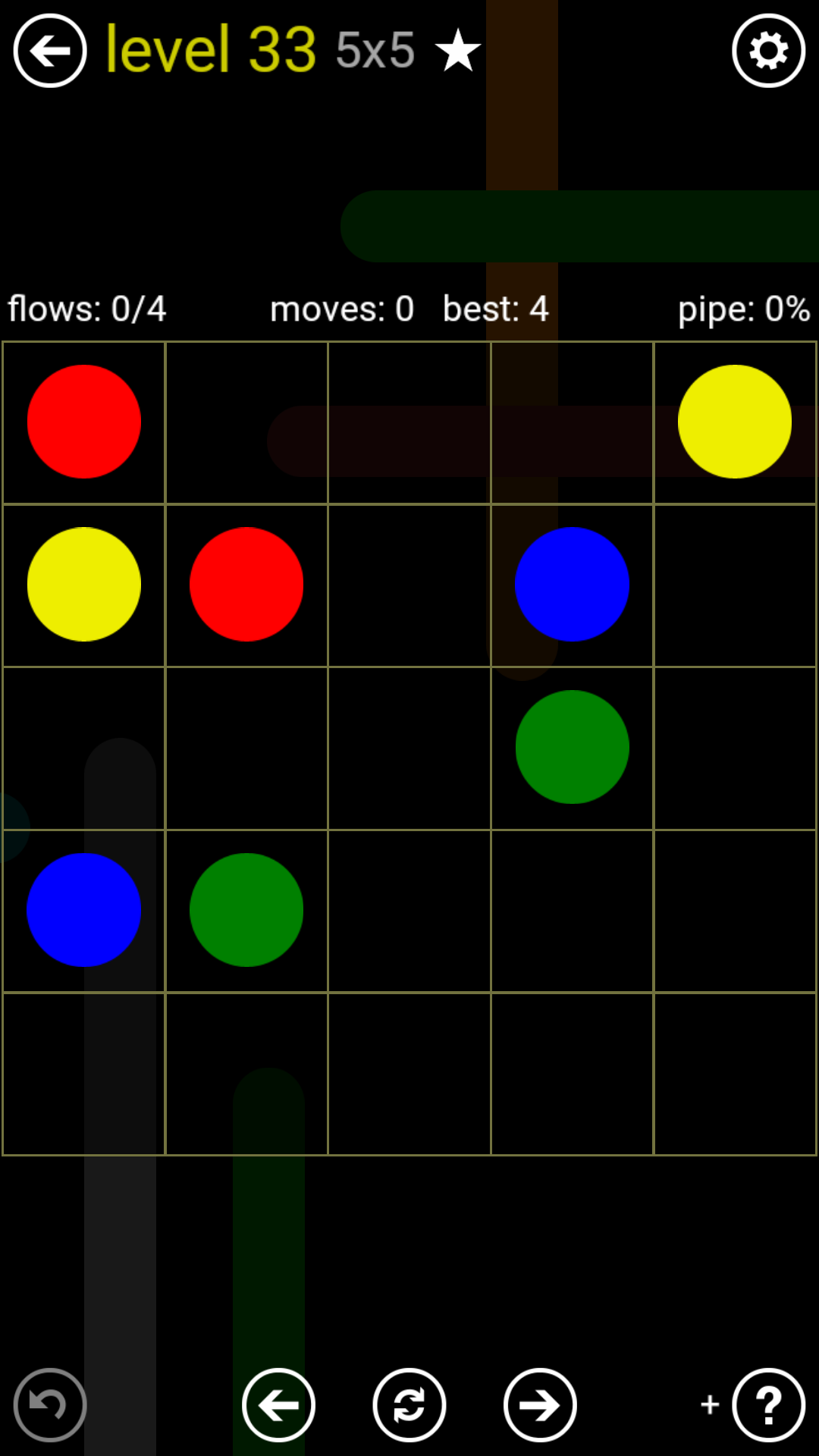Screen dimensions: 819x1456
Task: Undo the last move
Action: click(50, 1404)
